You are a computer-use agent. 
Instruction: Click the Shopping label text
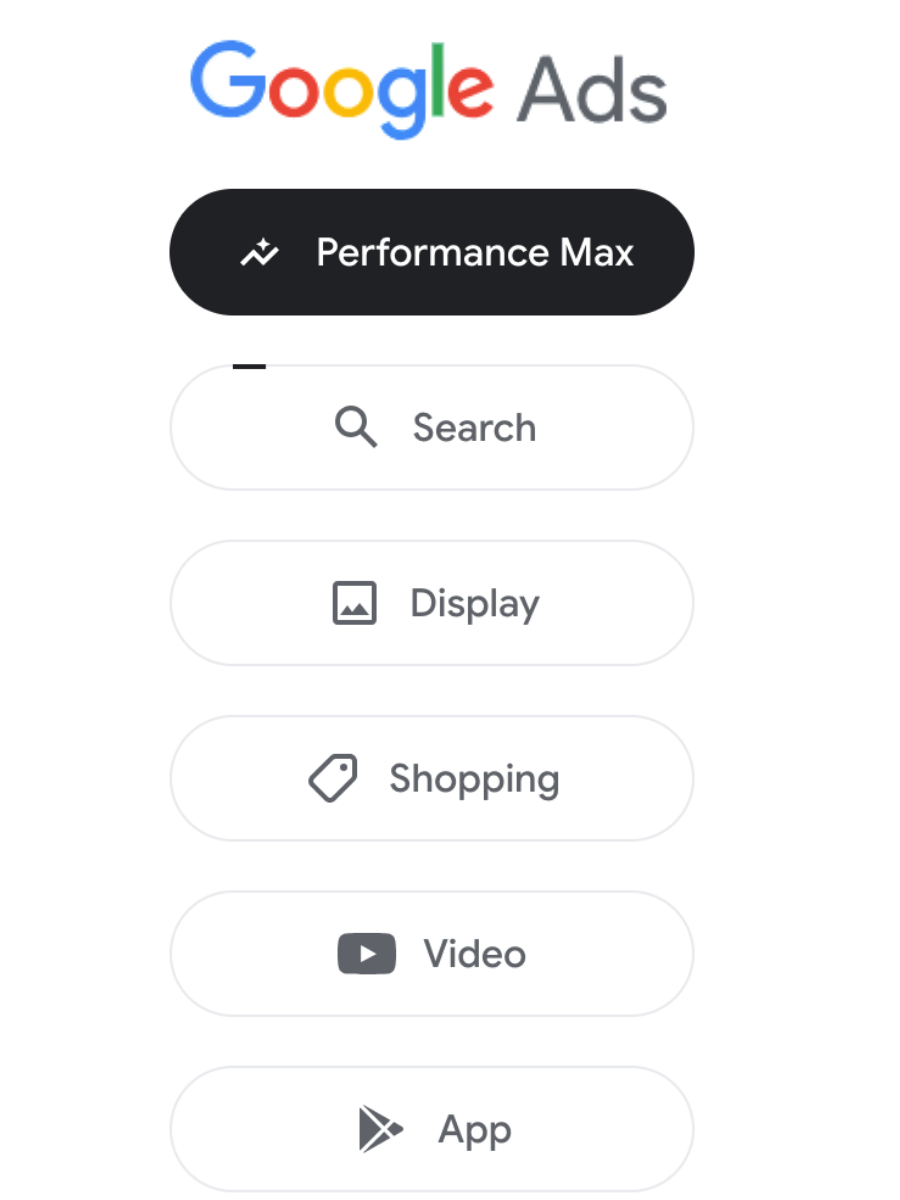(473, 778)
